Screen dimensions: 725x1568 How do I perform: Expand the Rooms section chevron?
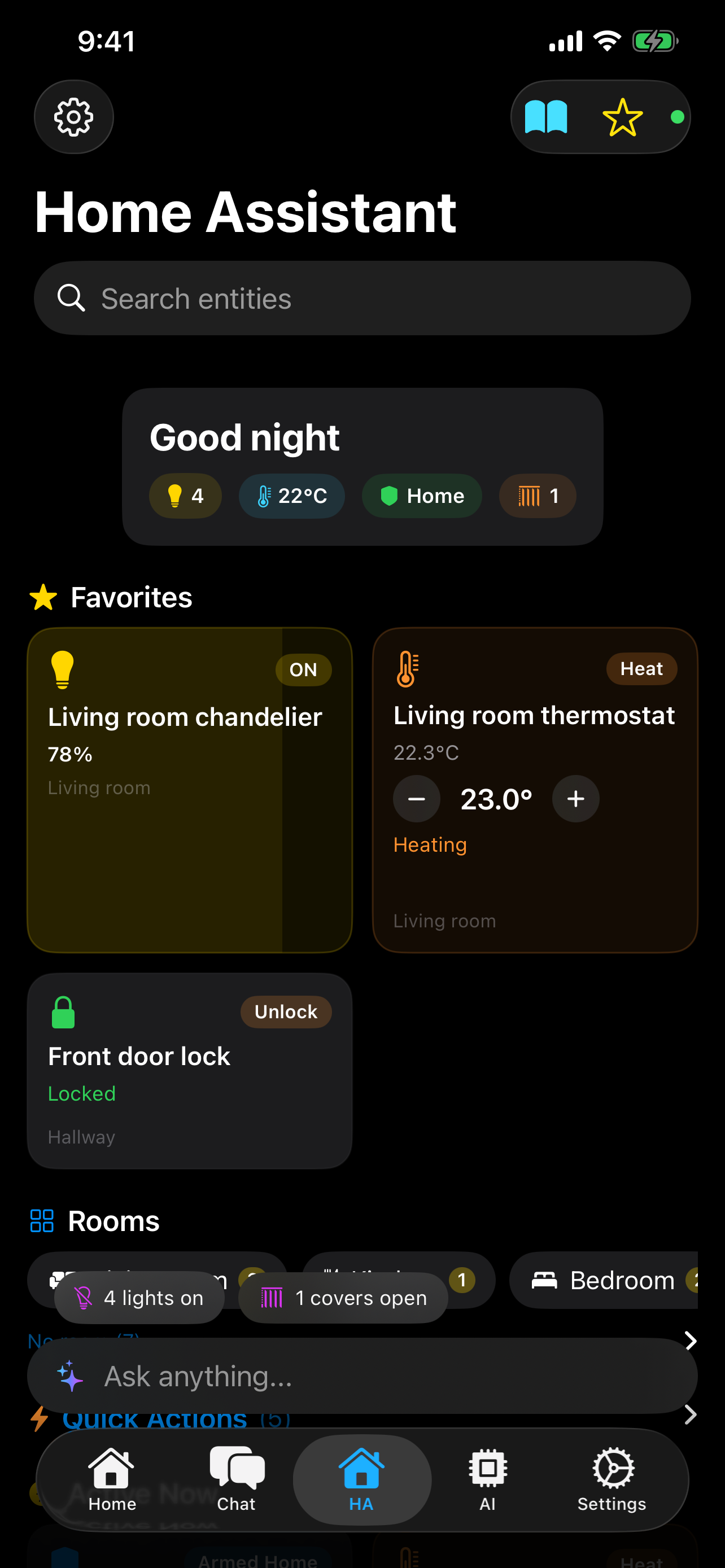[x=691, y=1341]
